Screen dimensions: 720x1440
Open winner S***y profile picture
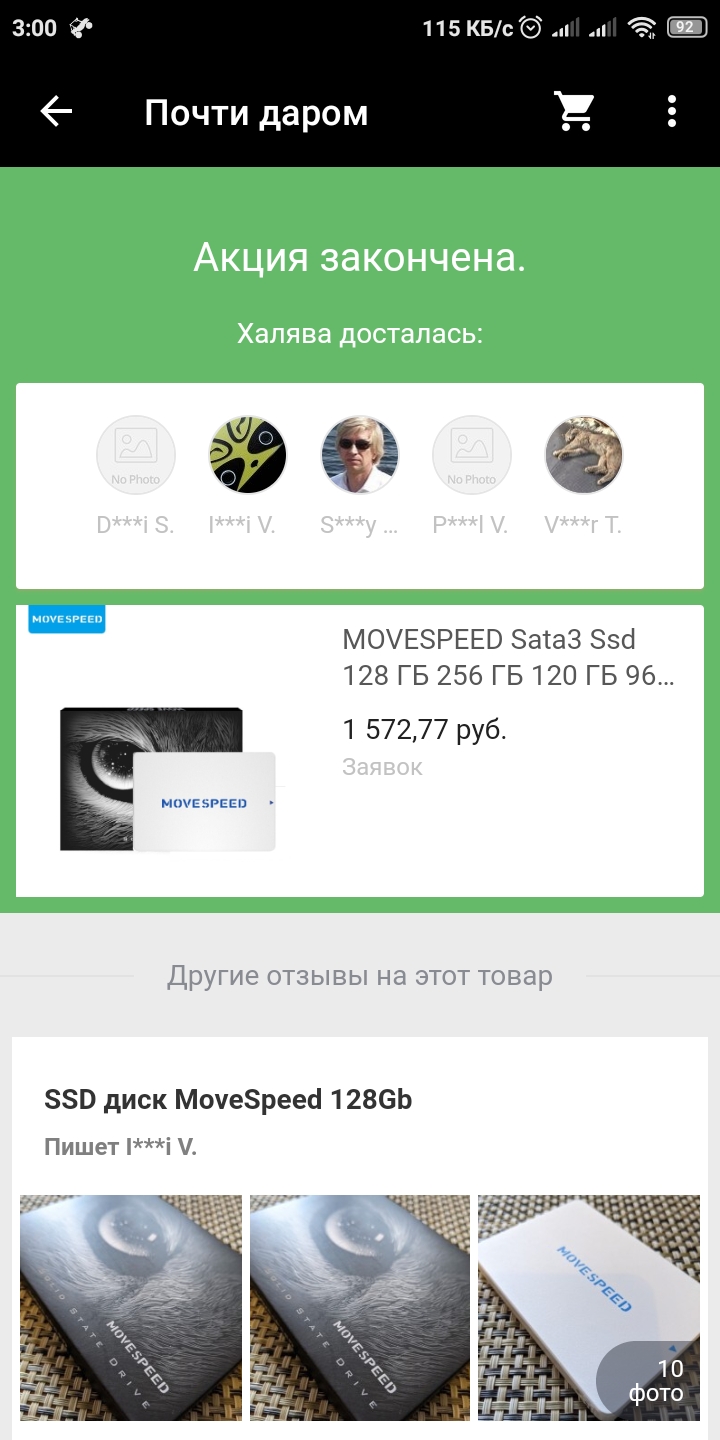click(360, 456)
